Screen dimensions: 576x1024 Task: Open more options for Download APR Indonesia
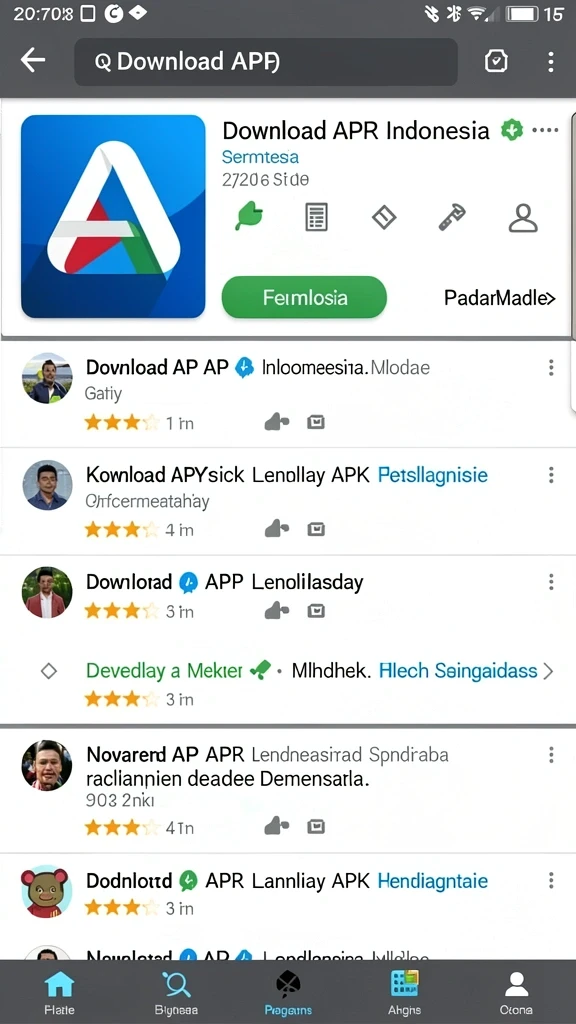click(545, 131)
